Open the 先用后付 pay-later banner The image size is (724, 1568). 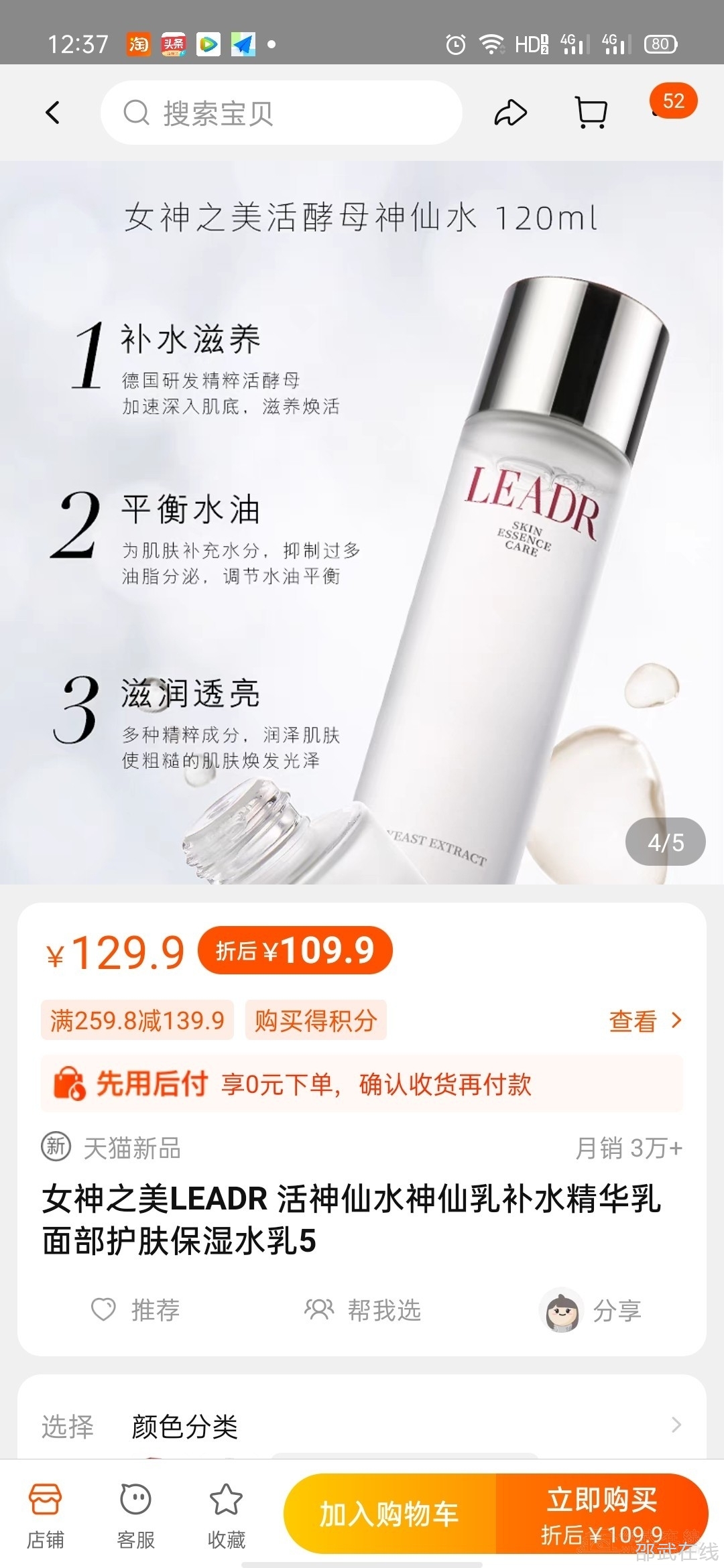(x=362, y=1084)
